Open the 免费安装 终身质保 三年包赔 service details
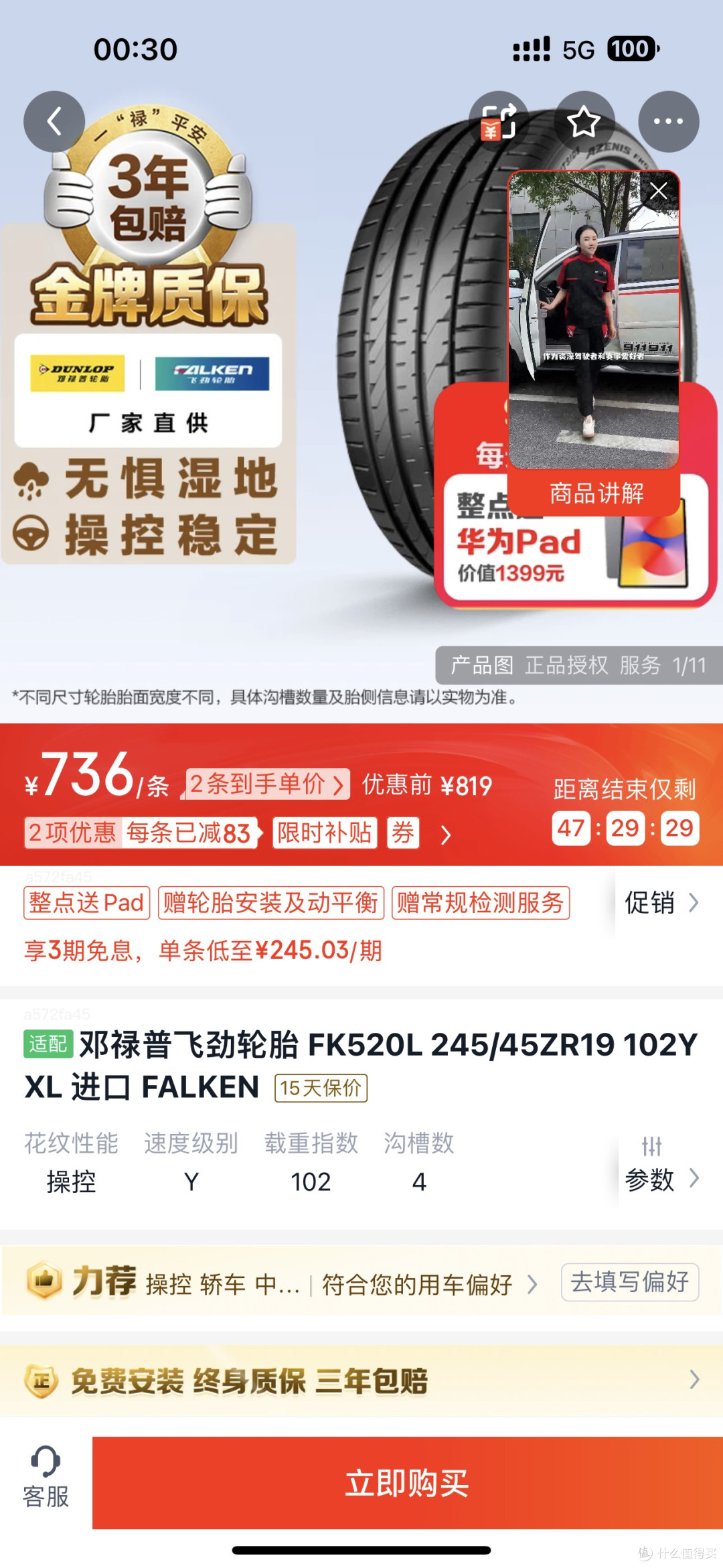This screenshot has height=1568, width=723. pyautogui.click(x=361, y=1380)
